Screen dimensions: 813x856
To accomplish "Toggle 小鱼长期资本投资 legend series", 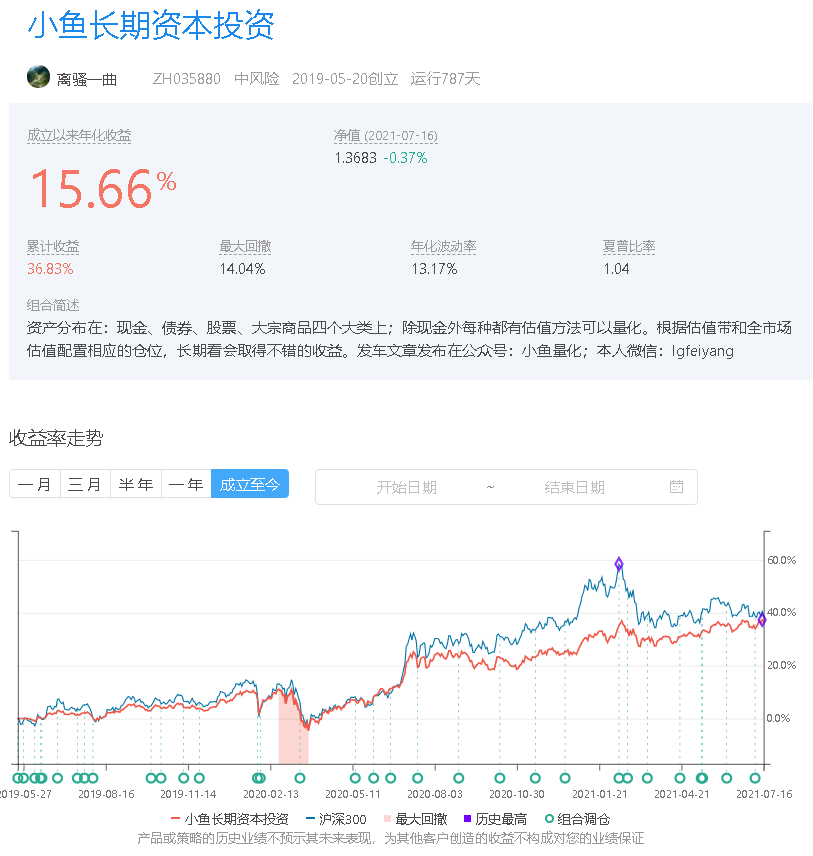I will point(229,819).
